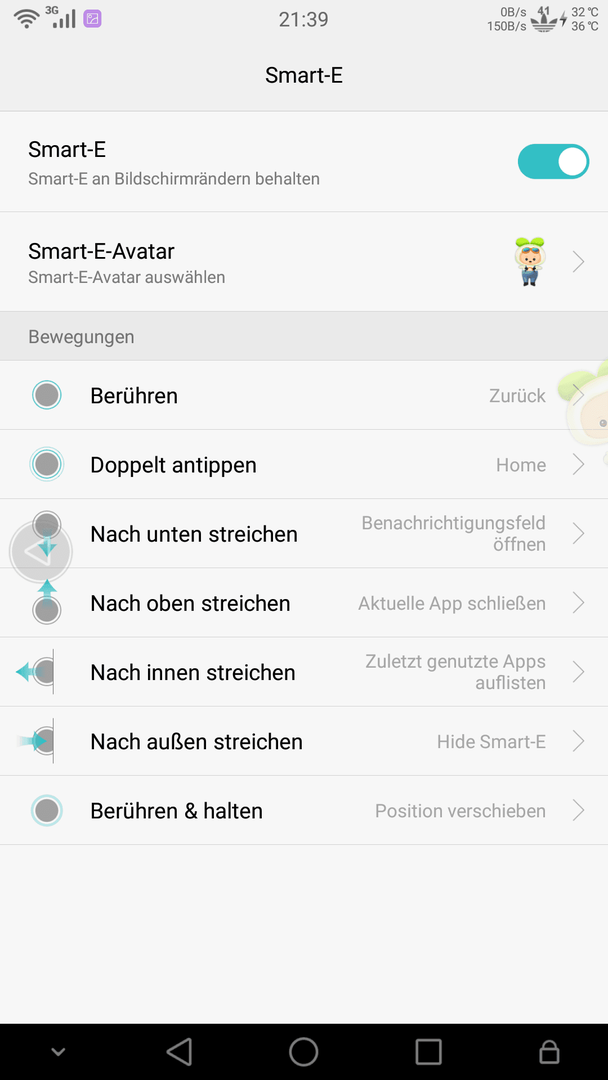Open the recent apps overview
Screen dimensions: 608x1080
(x=428, y=1052)
